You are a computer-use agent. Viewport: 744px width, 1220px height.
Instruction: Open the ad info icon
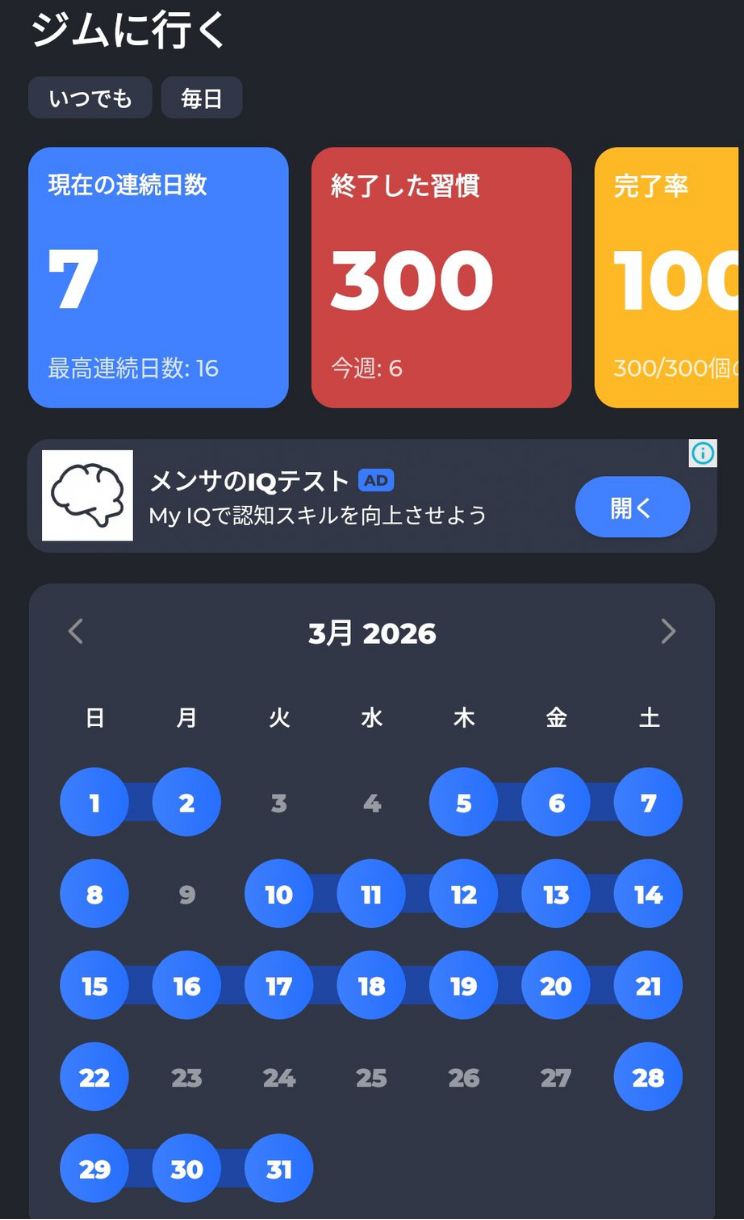point(703,453)
